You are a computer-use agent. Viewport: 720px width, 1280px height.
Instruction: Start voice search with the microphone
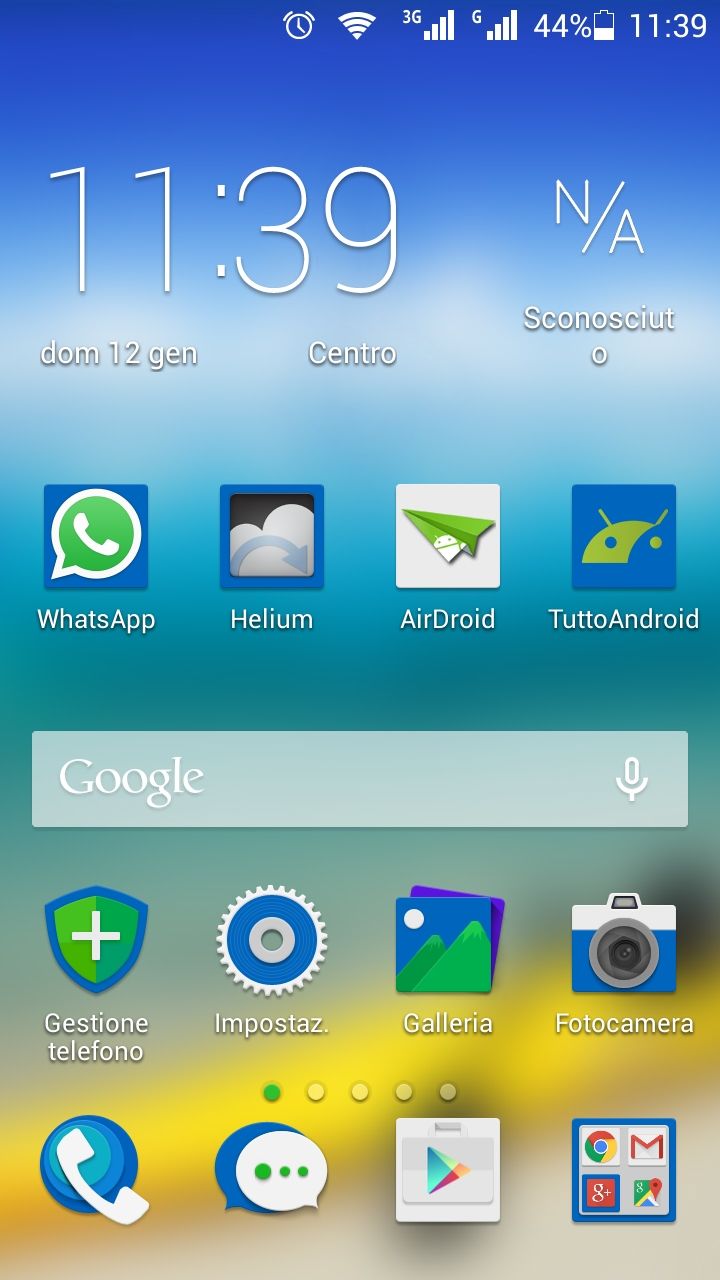point(631,779)
